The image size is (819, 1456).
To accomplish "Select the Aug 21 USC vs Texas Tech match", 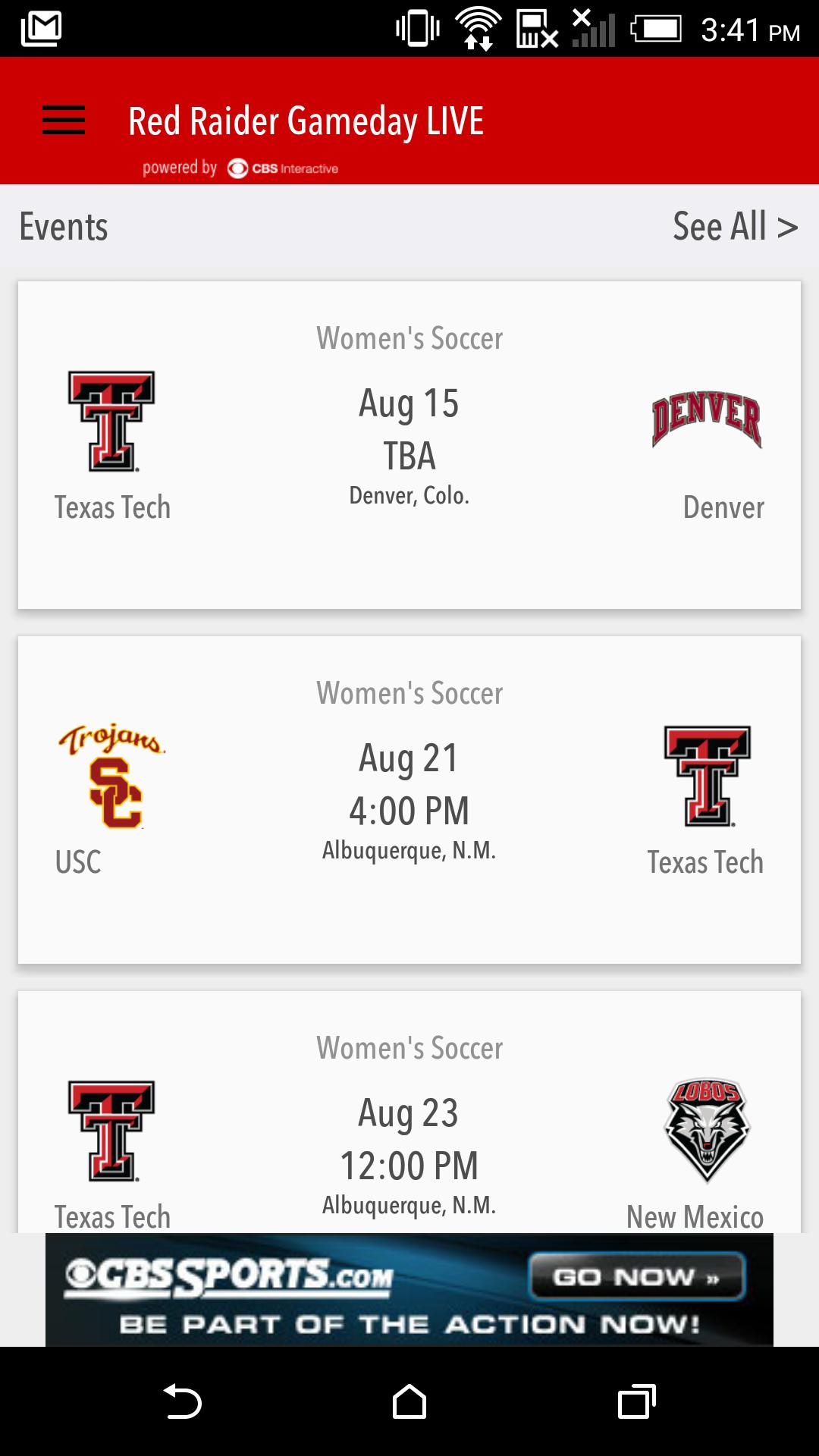I will point(409,800).
